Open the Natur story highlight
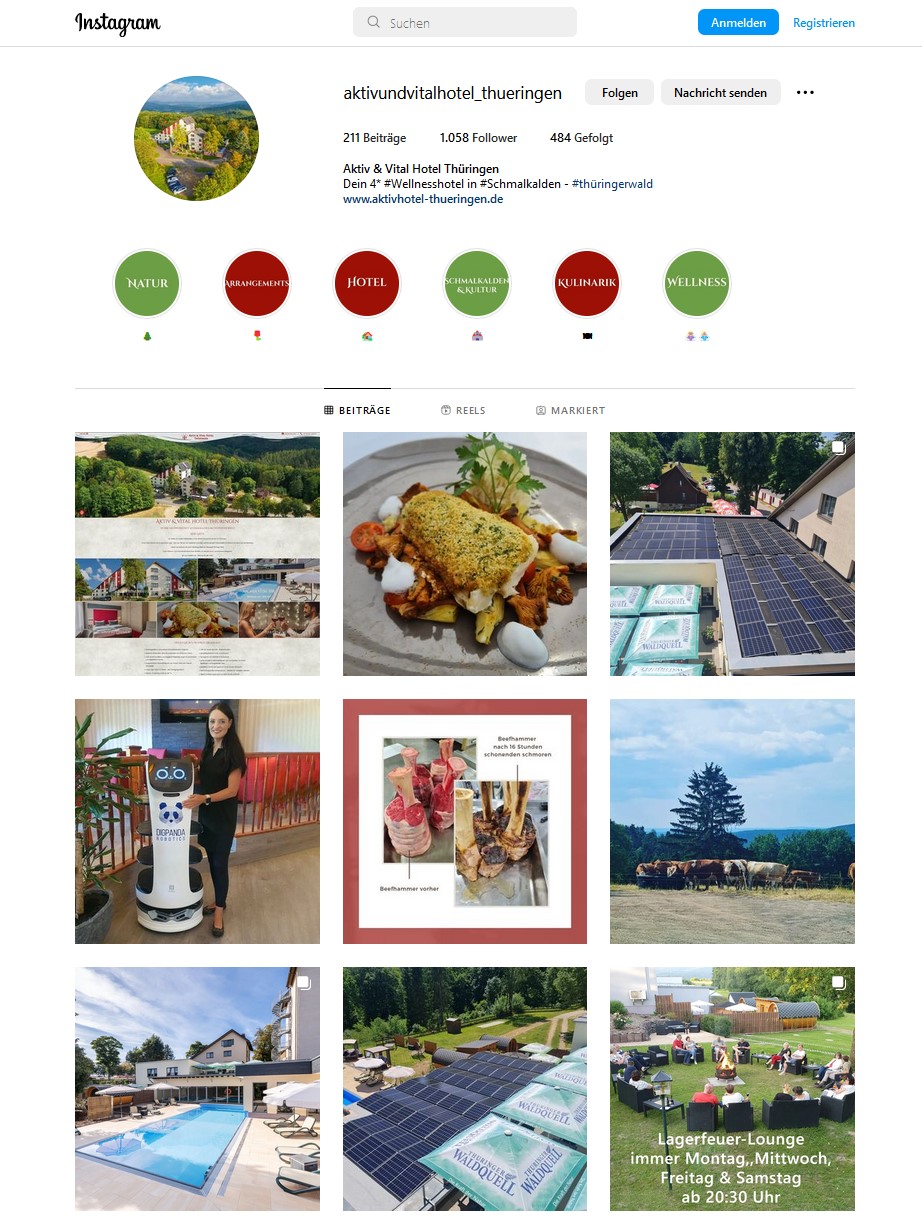 point(147,283)
